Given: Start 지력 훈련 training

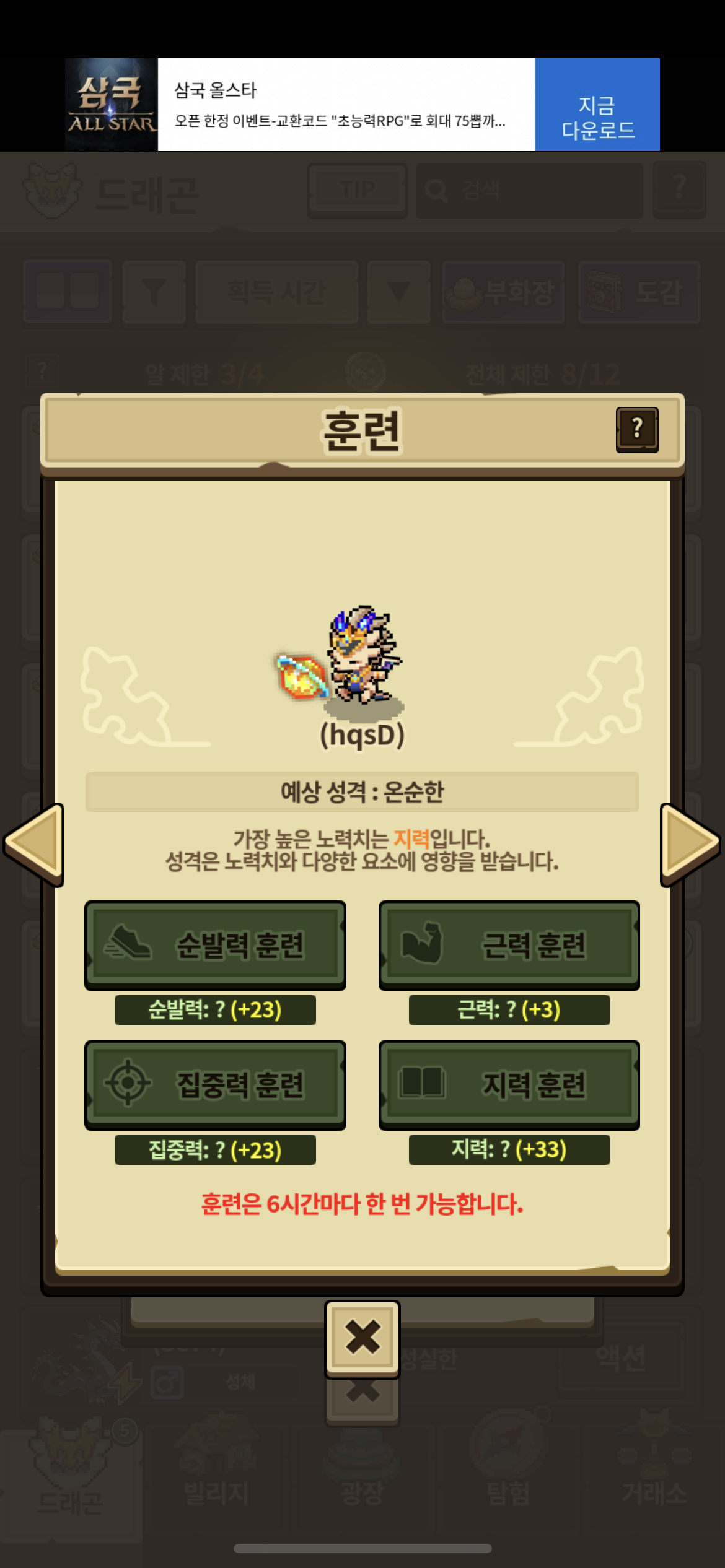Looking at the screenshot, I should 509,1085.
